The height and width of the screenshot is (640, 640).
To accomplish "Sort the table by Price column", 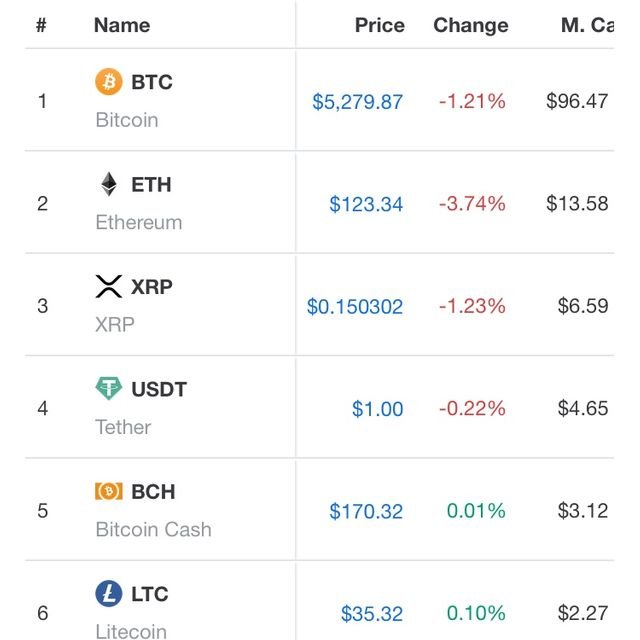I will click(x=379, y=25).
